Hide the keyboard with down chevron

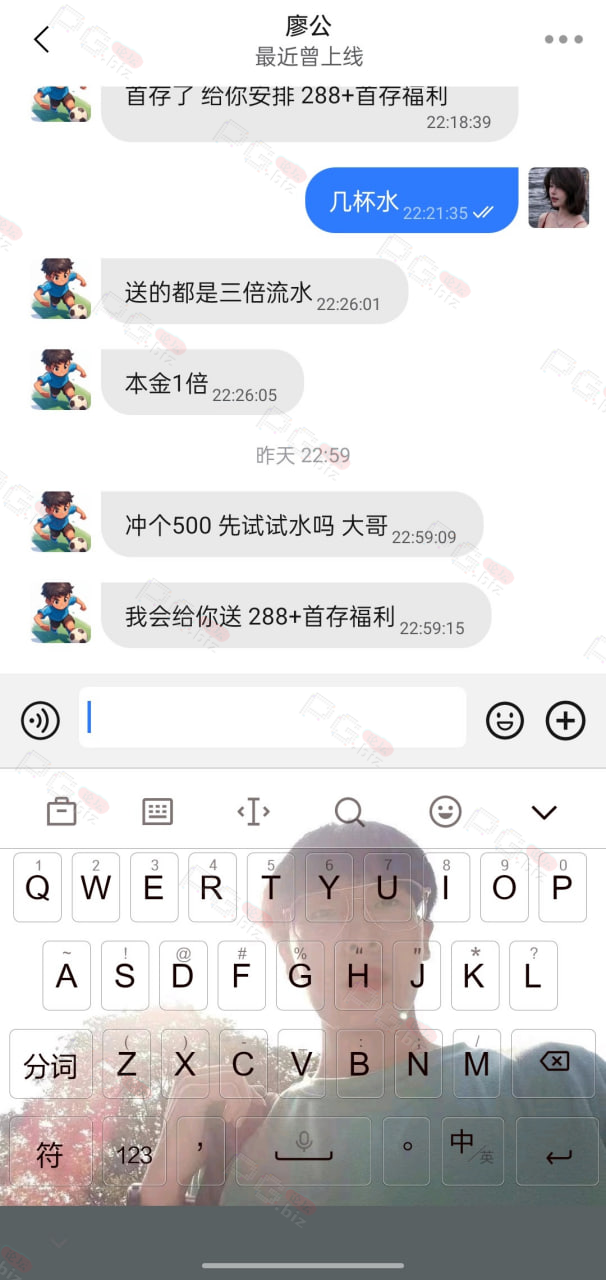tap(543, 812)
